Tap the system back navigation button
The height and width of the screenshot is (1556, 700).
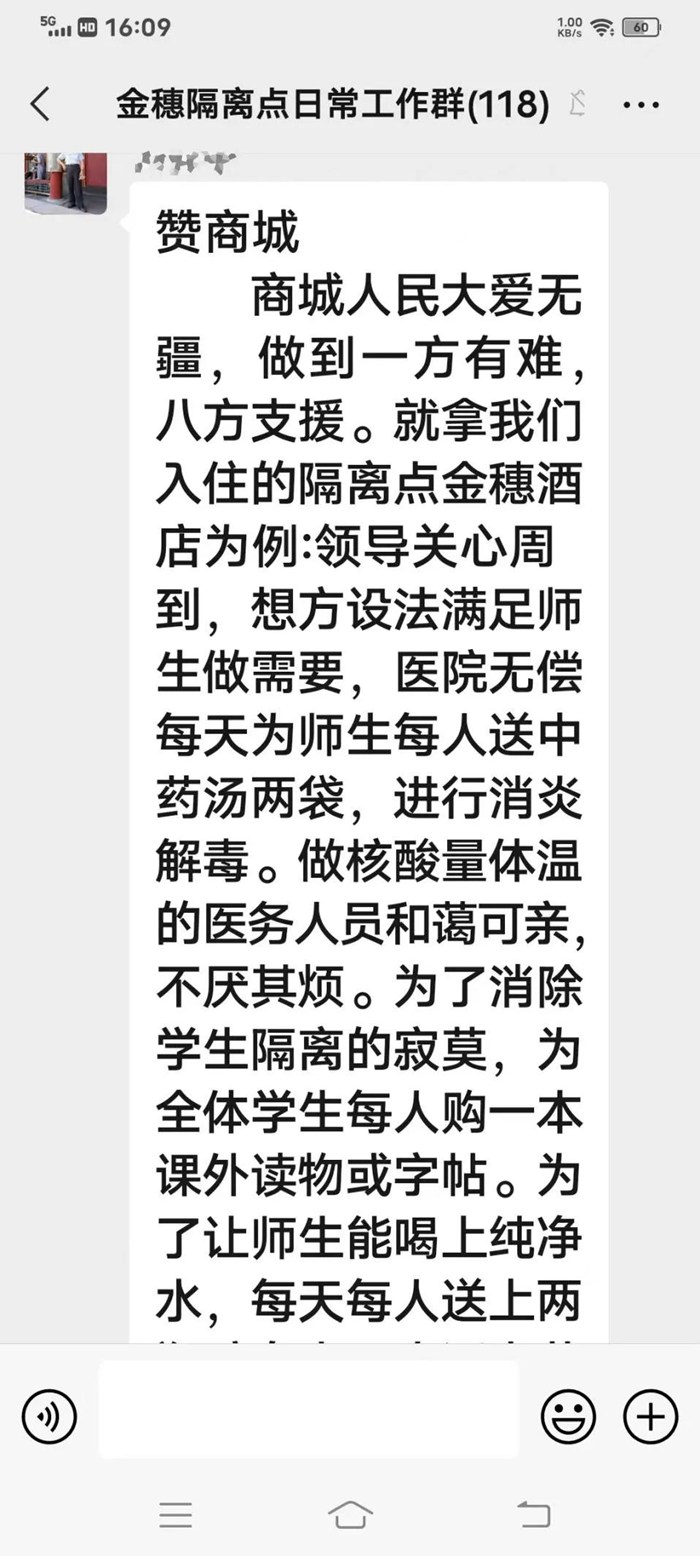pos(533,1514)
